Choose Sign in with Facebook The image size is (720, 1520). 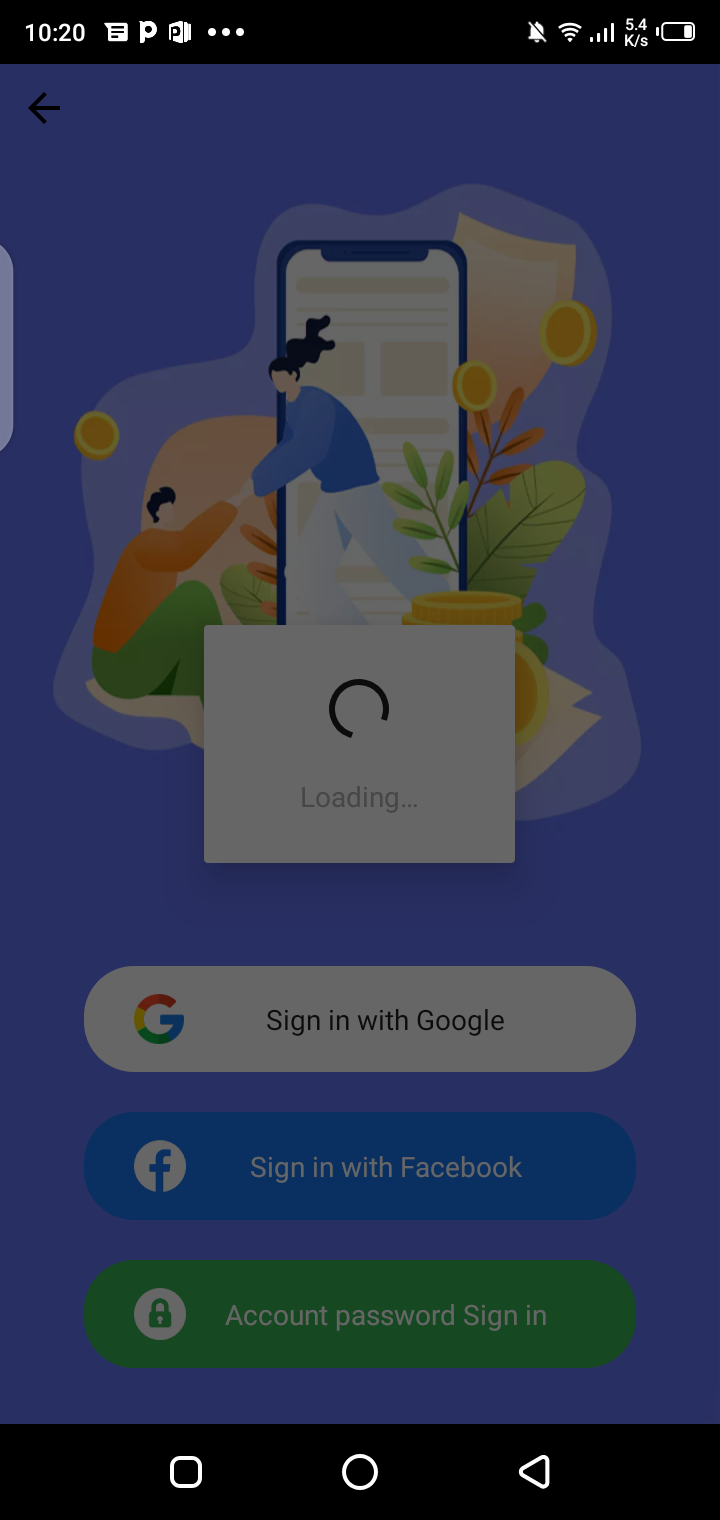360,1166
